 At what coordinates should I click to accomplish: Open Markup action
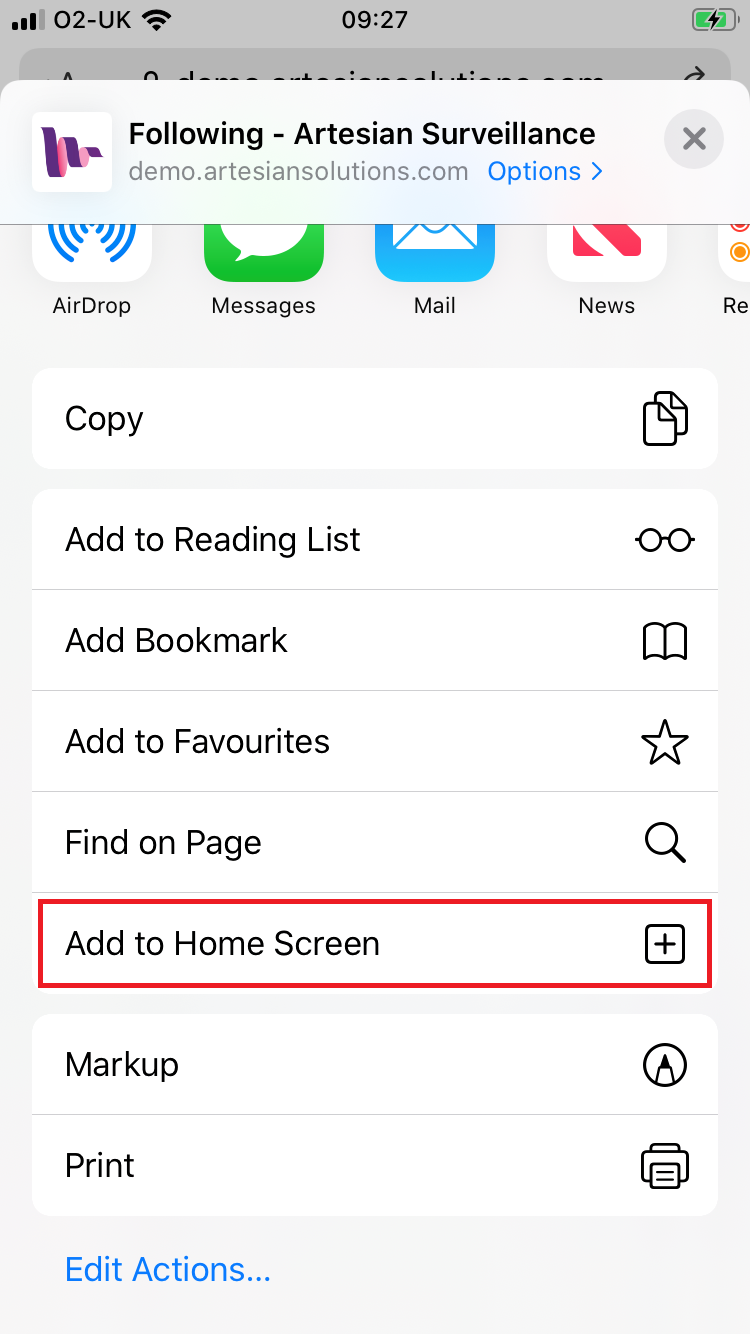pyautogui.click(x=375, y=1064)
